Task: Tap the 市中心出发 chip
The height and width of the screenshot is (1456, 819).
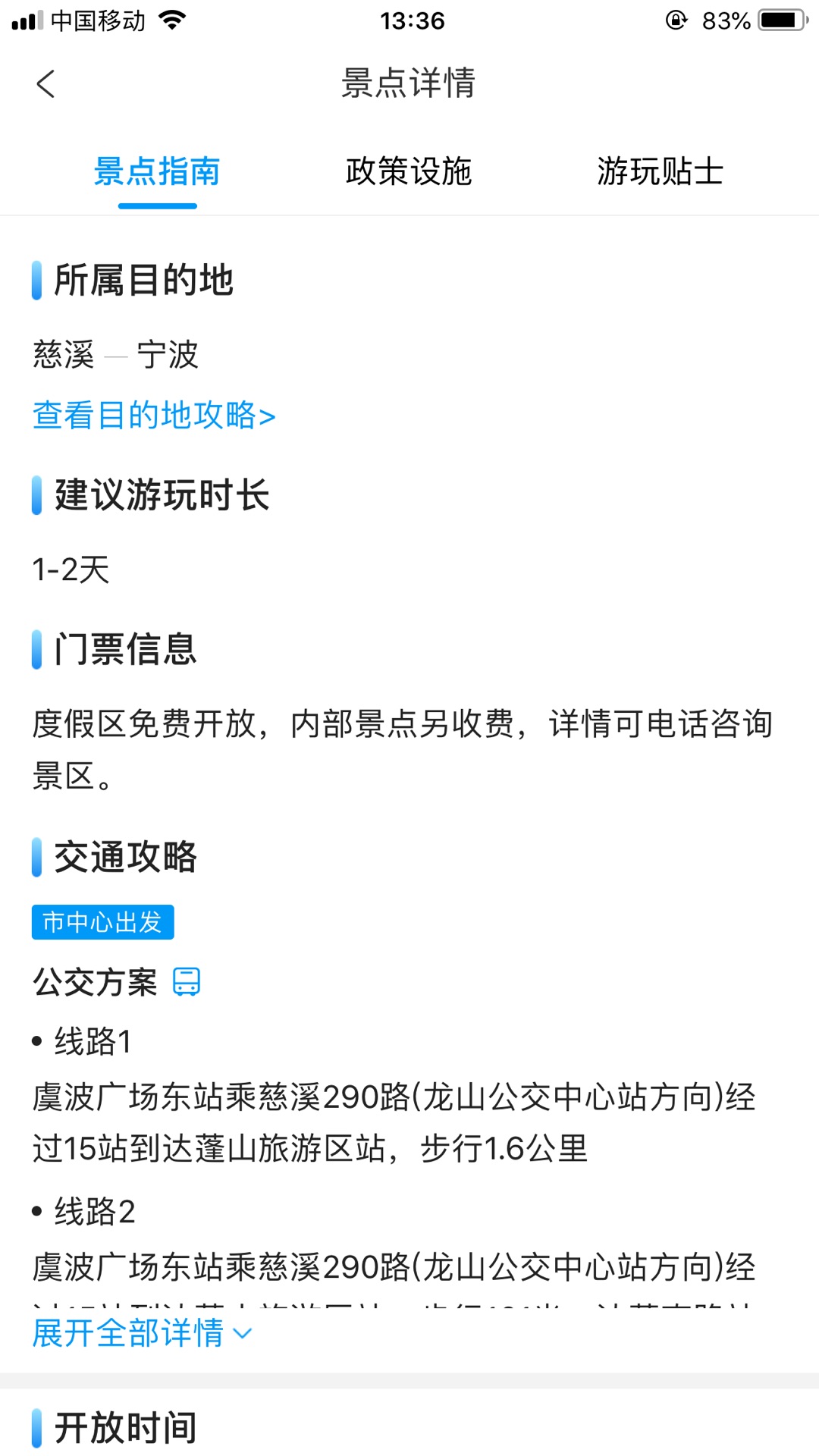Action: coord(103,922)
